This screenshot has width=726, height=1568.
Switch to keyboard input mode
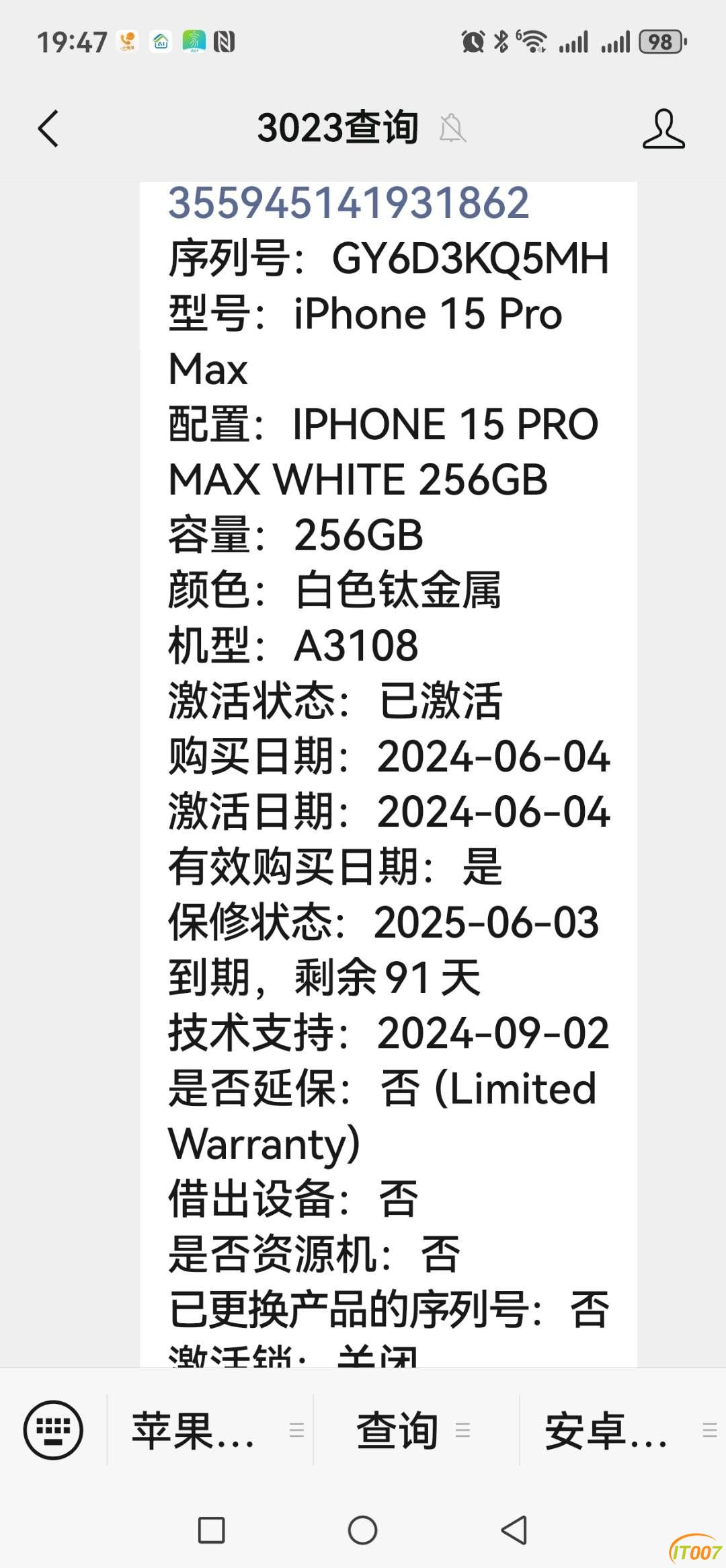click(x=53, y=1429)
